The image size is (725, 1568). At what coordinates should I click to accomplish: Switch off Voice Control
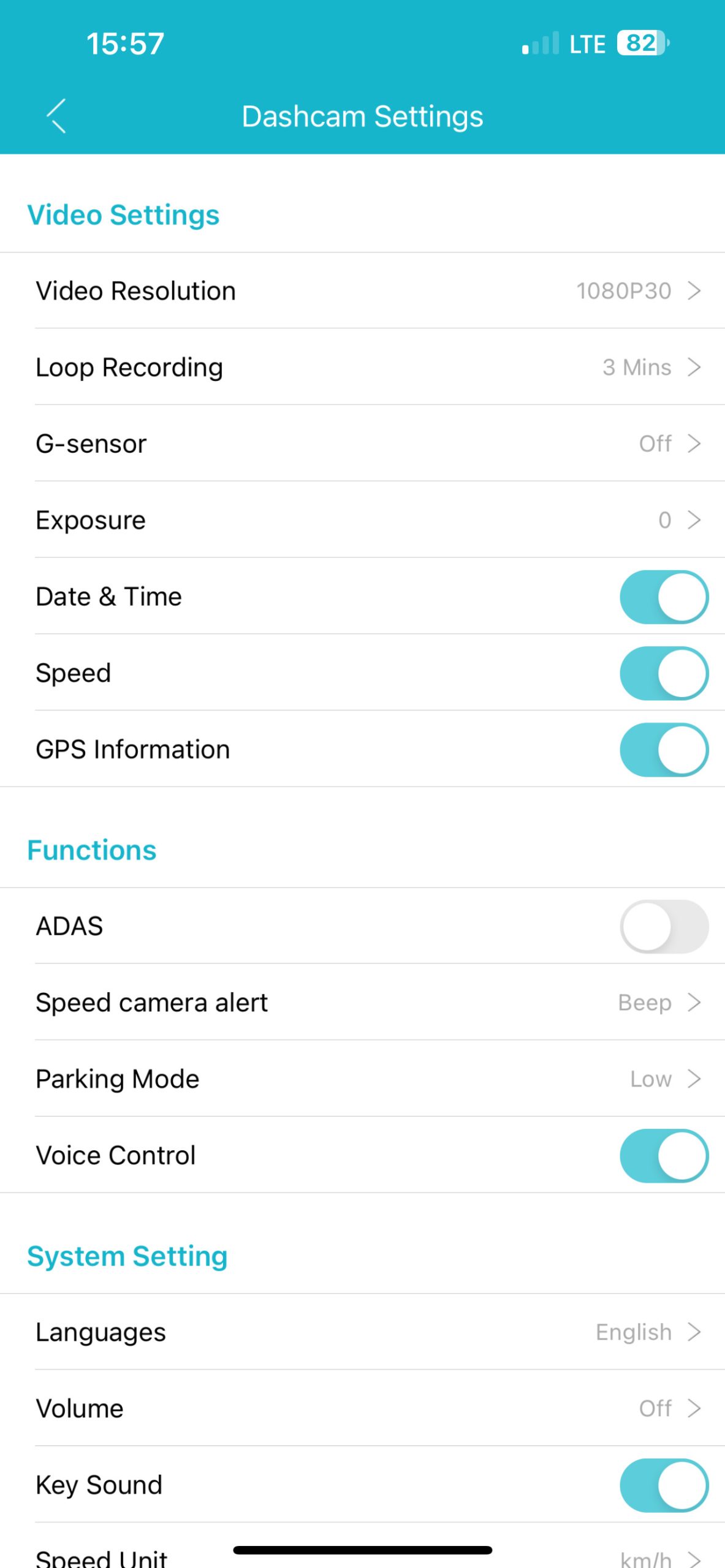coord(664,1155)
